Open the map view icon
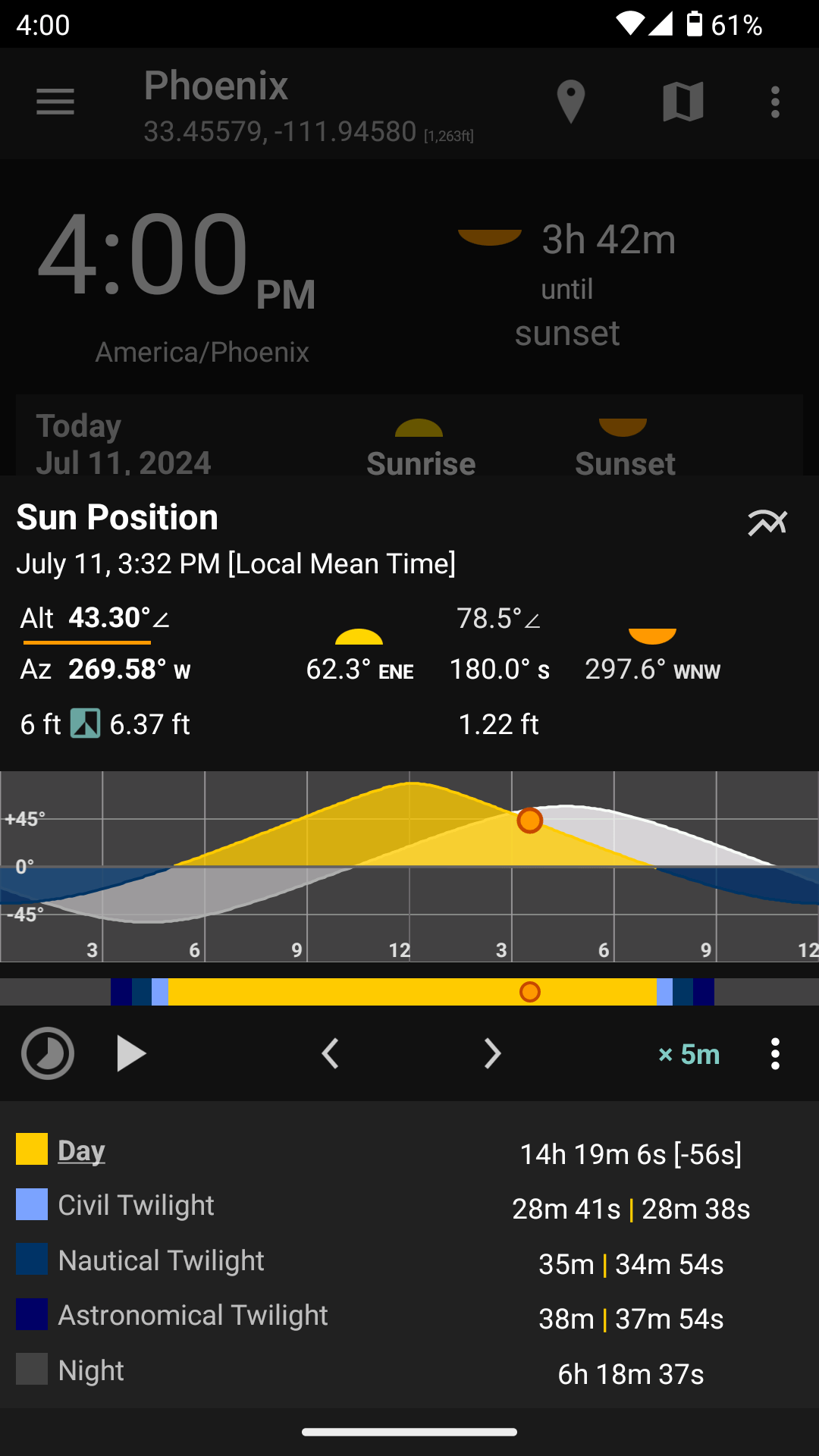Viewport: 819px width, 1456px height. click(x=682, y=102)
